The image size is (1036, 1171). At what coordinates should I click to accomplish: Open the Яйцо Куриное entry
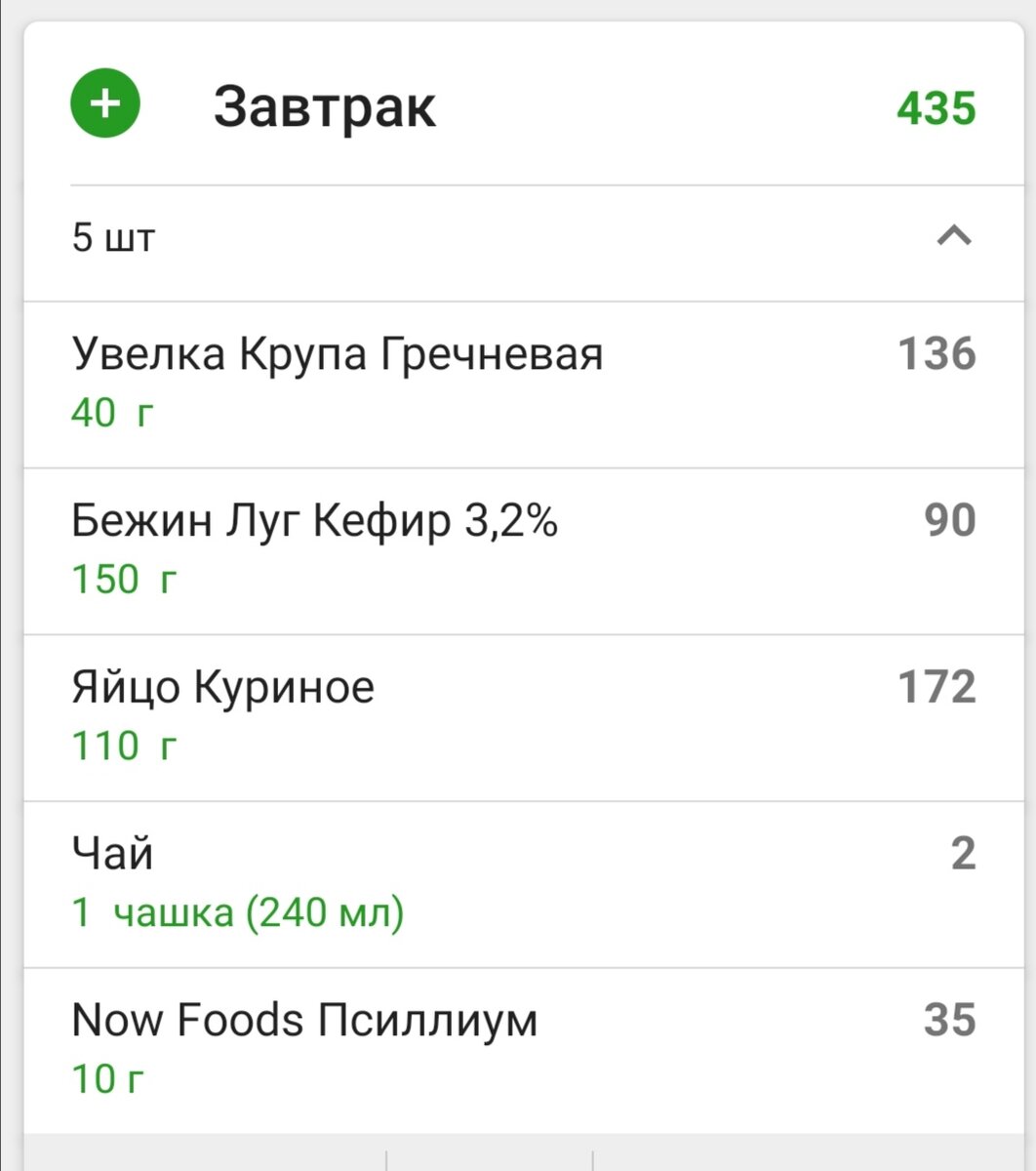pyautogui.click(x=222, y=686)
